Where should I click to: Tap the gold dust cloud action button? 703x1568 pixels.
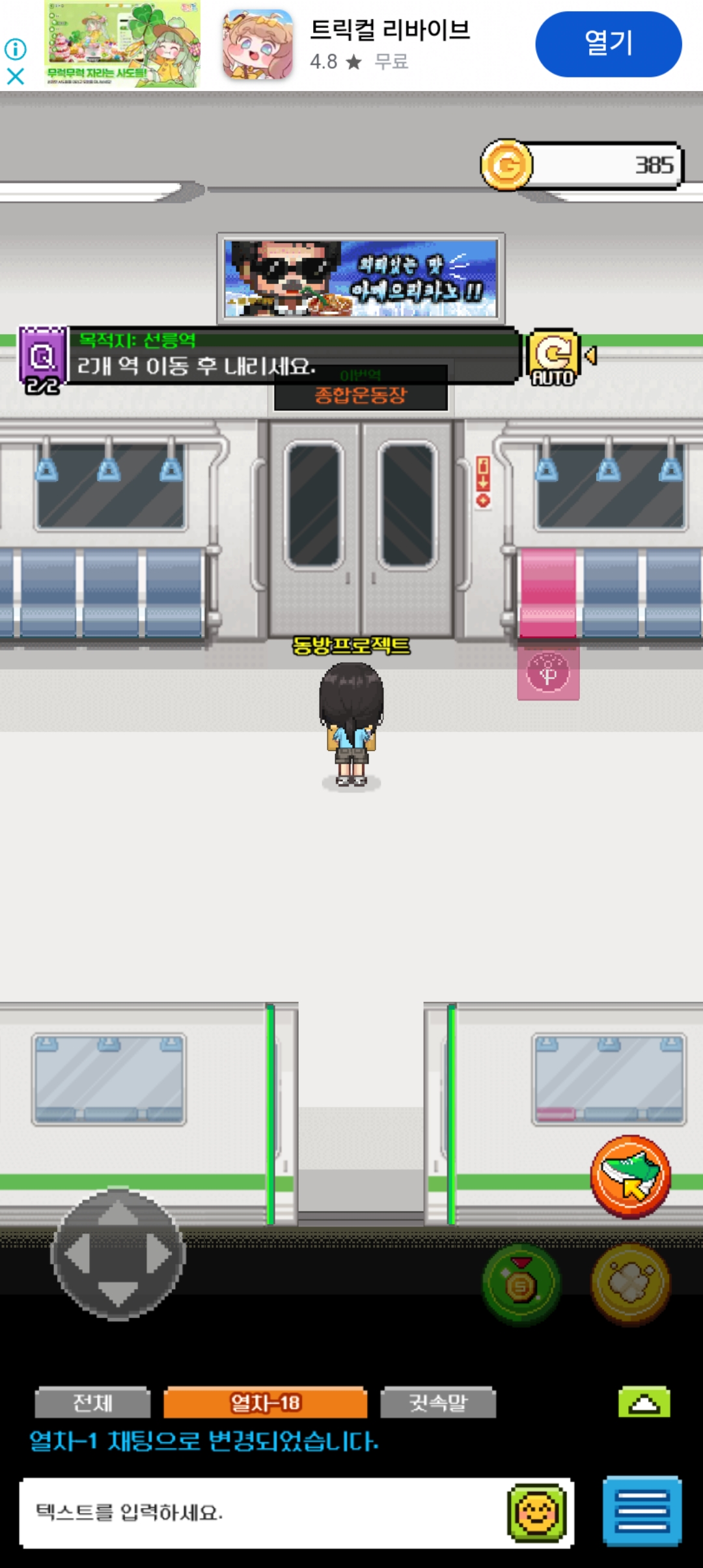630,1283
